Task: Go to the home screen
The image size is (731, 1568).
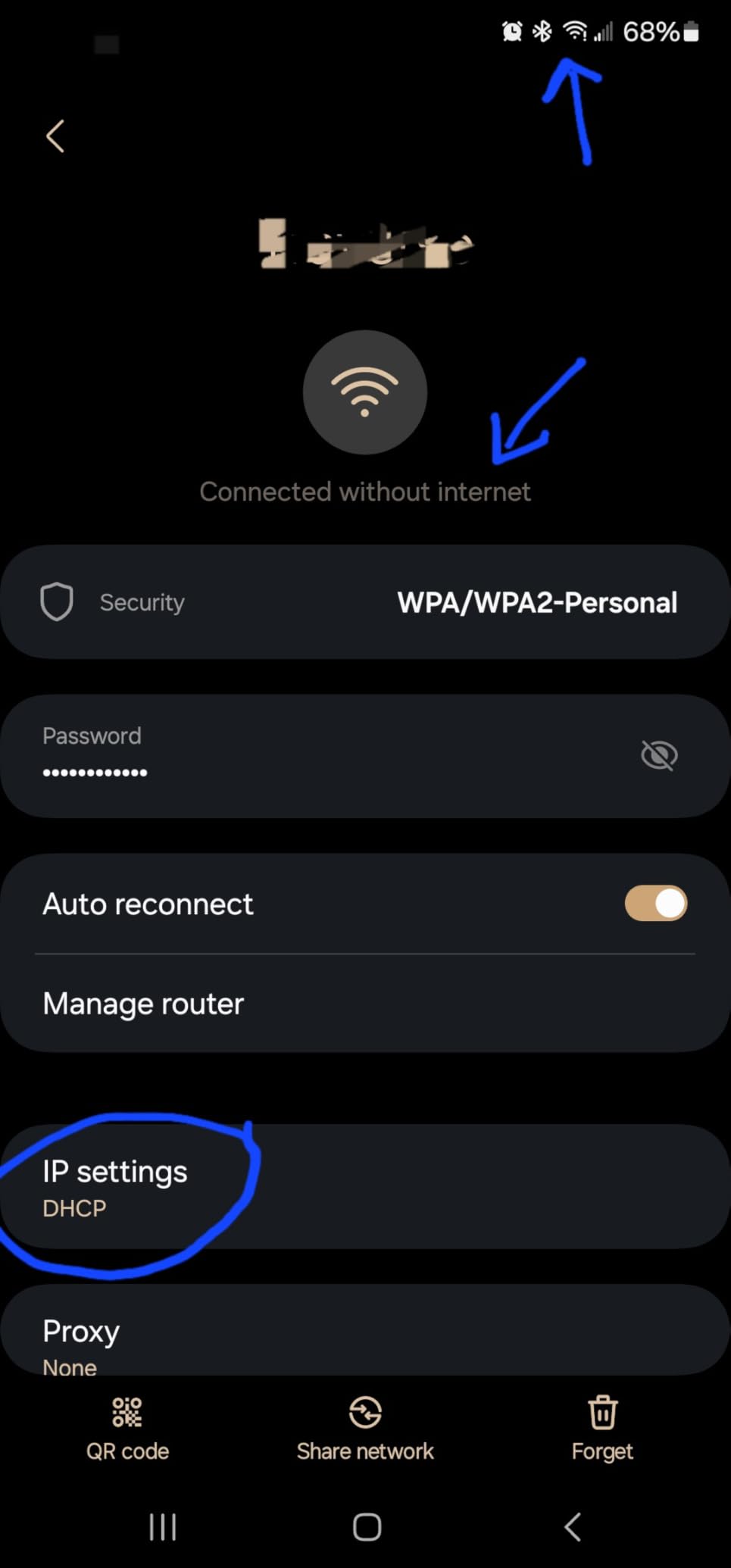Action: pyautogui.click(x=367, y=1527)
